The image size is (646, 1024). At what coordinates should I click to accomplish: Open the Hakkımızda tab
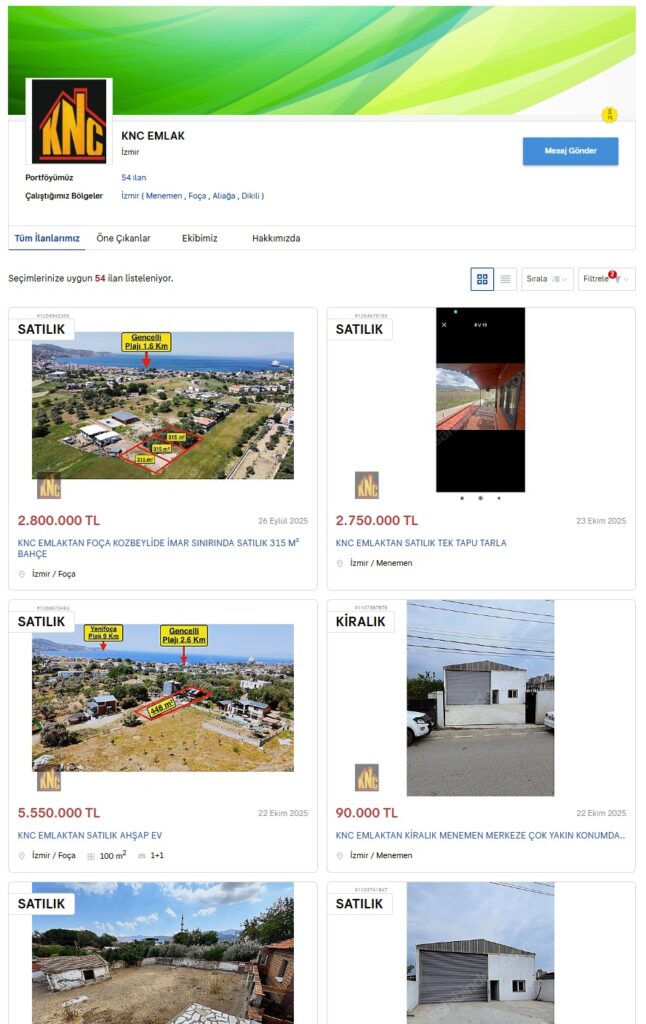[x=276, y=238]
